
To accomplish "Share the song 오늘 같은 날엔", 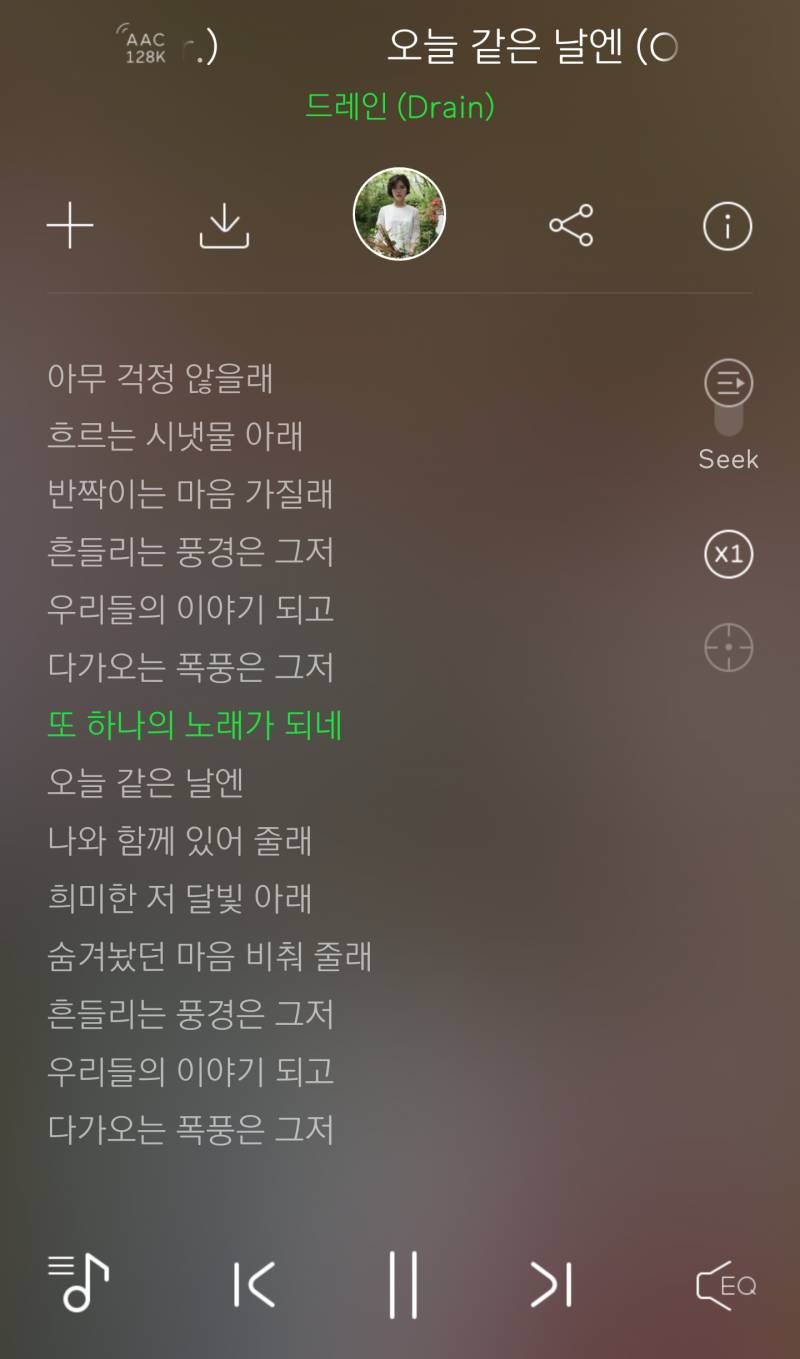I will click(x=572, y=226).
